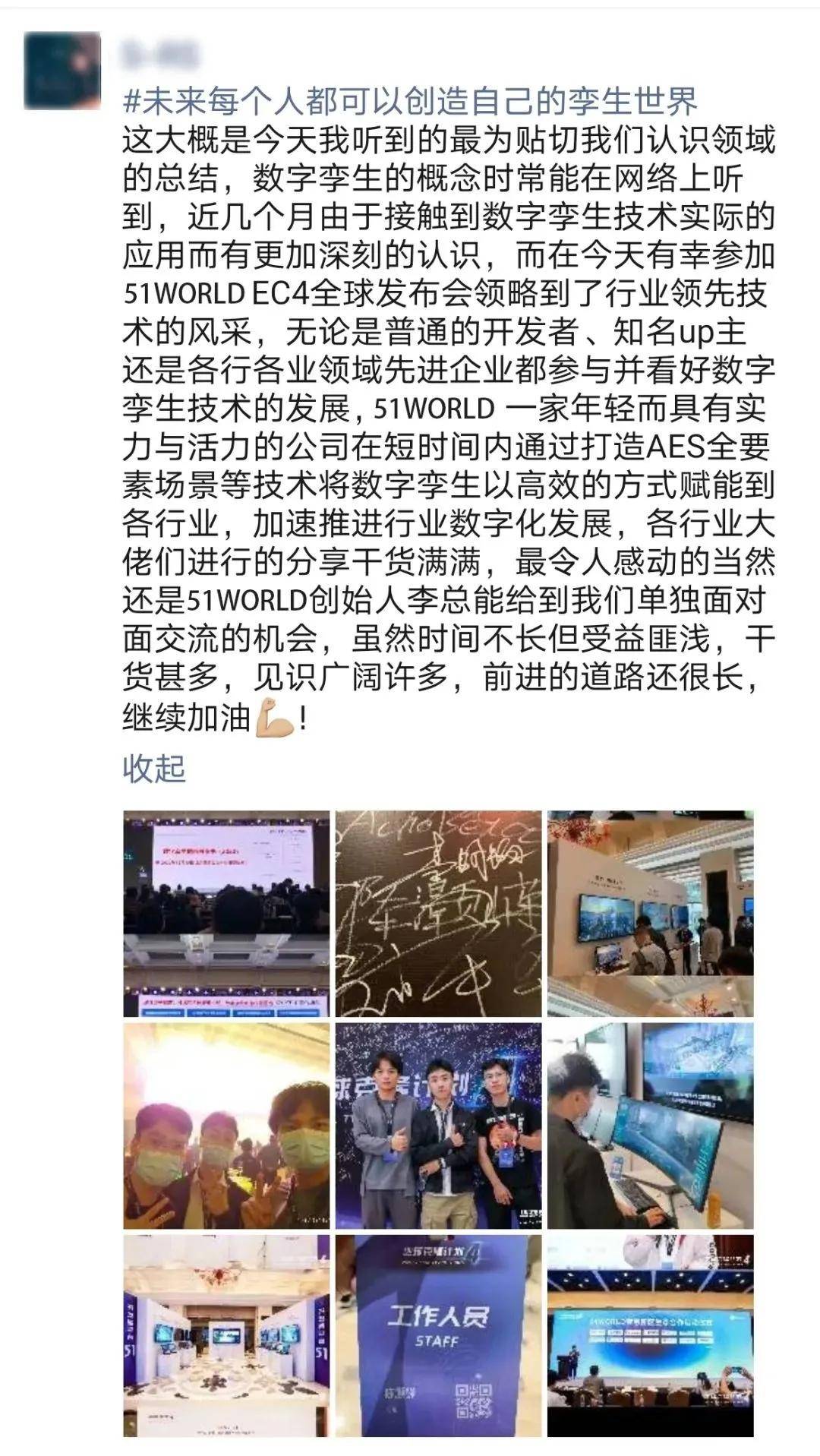The image size is (820, 1456).
Task: Open the masked selfie photo
Action: click(x=226, y=1126)
